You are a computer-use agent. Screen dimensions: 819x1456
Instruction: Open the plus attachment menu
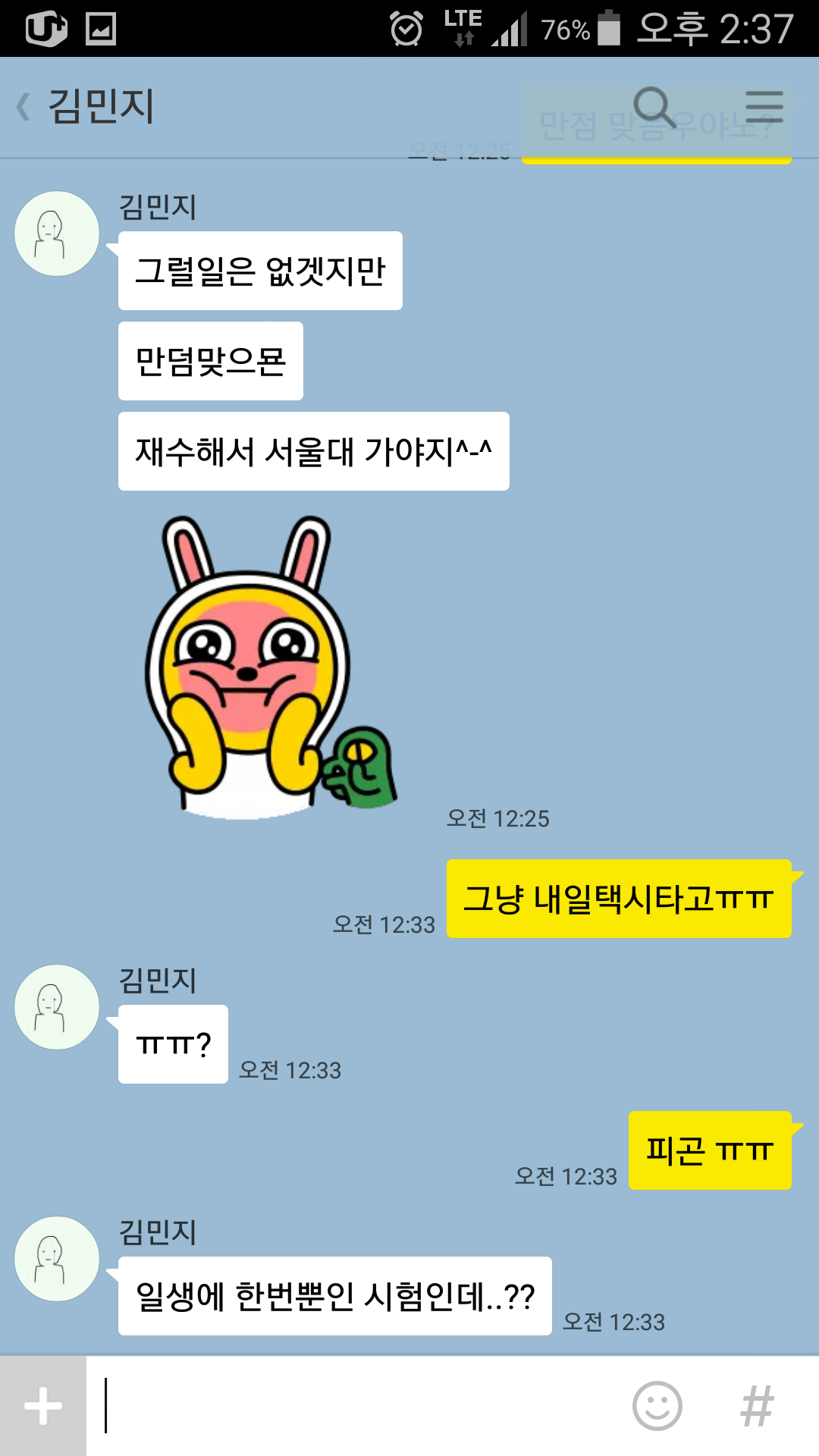[43, 1407]
